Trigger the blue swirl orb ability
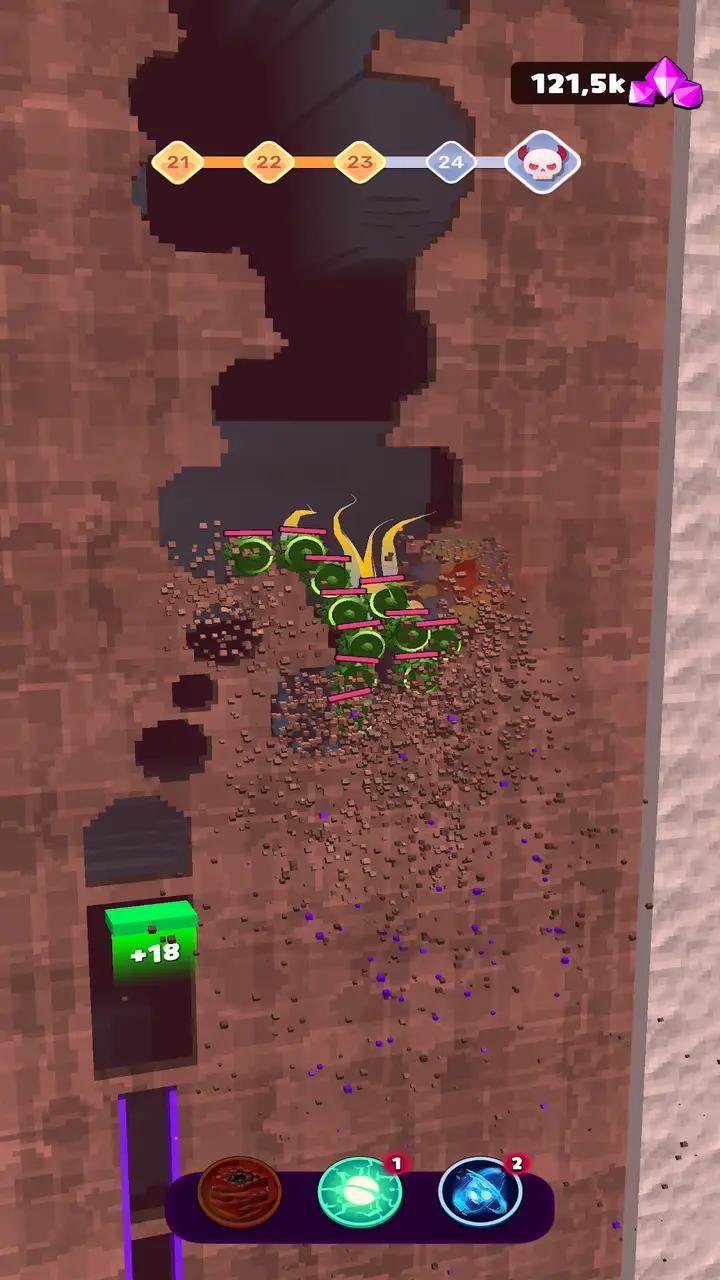 pyautogui.click(x=480, y=1193)
